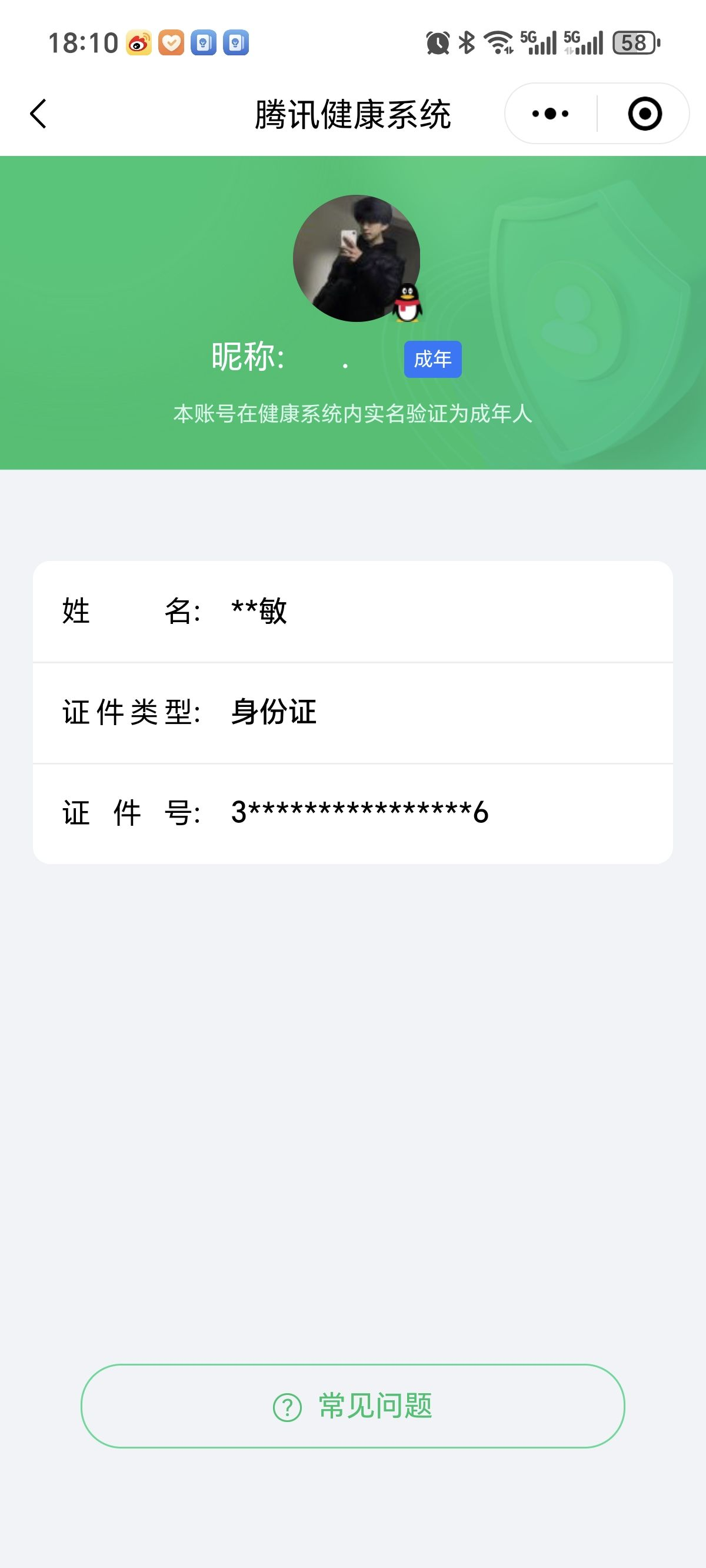Go back using the top-left arrow
This screenshot has width=706, height=1568.
pyautogui.click(x=38, y=114)
